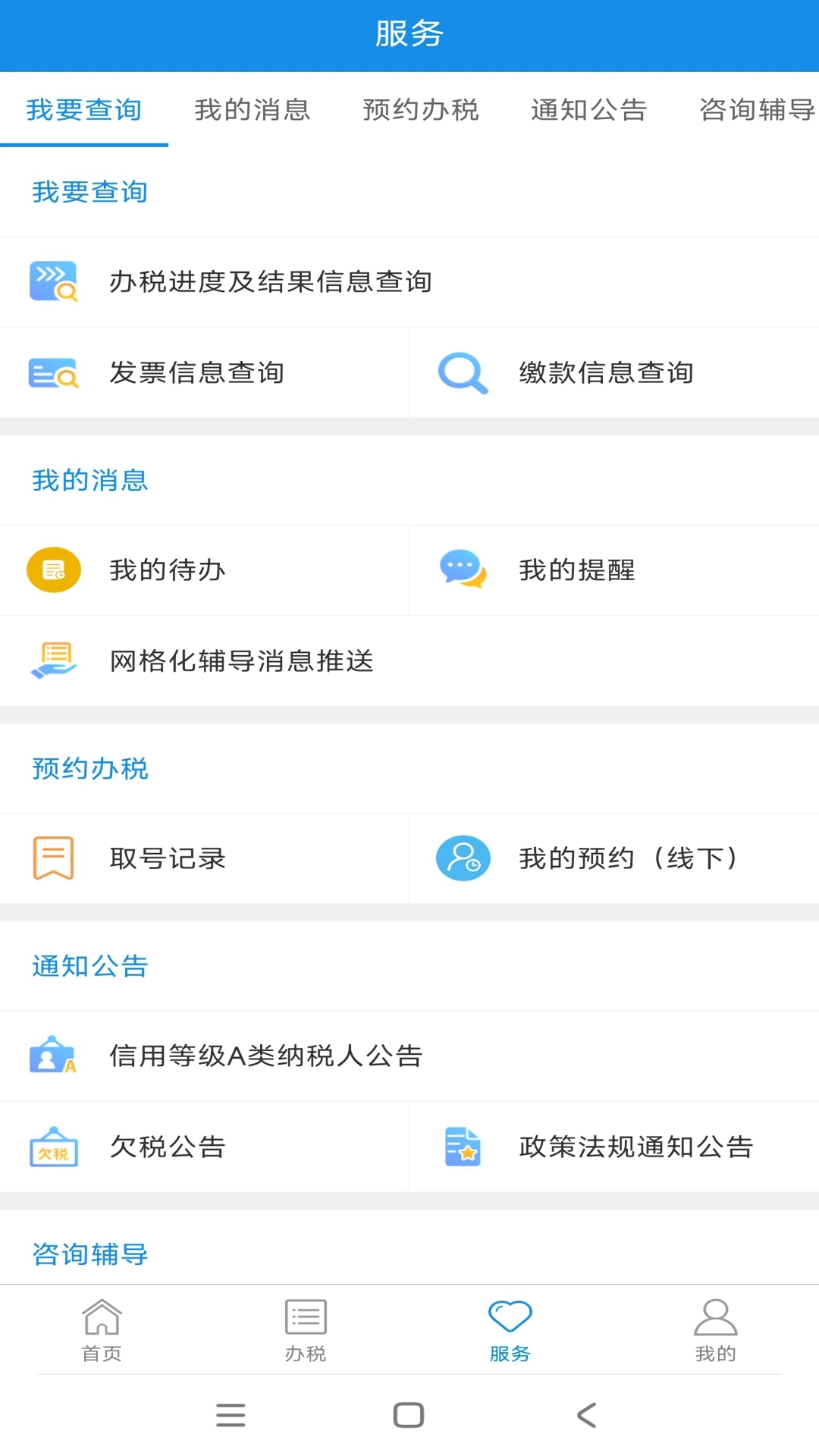
Task: Click the magnifier icon for 缴款信息查询
Action: [x=463, y=372]
